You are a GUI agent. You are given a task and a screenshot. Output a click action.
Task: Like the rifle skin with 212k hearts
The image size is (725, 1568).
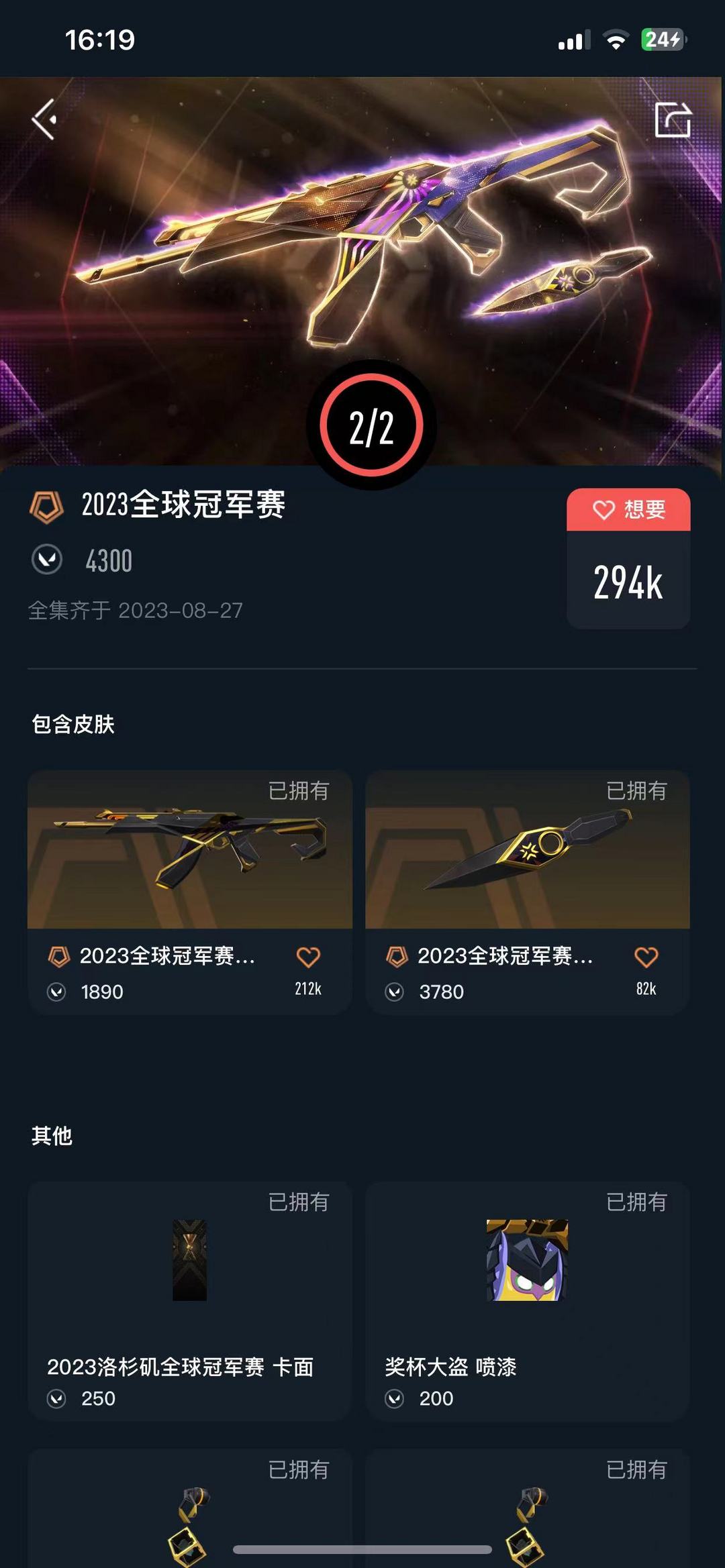pyautogui.click(x=308, y=957)
